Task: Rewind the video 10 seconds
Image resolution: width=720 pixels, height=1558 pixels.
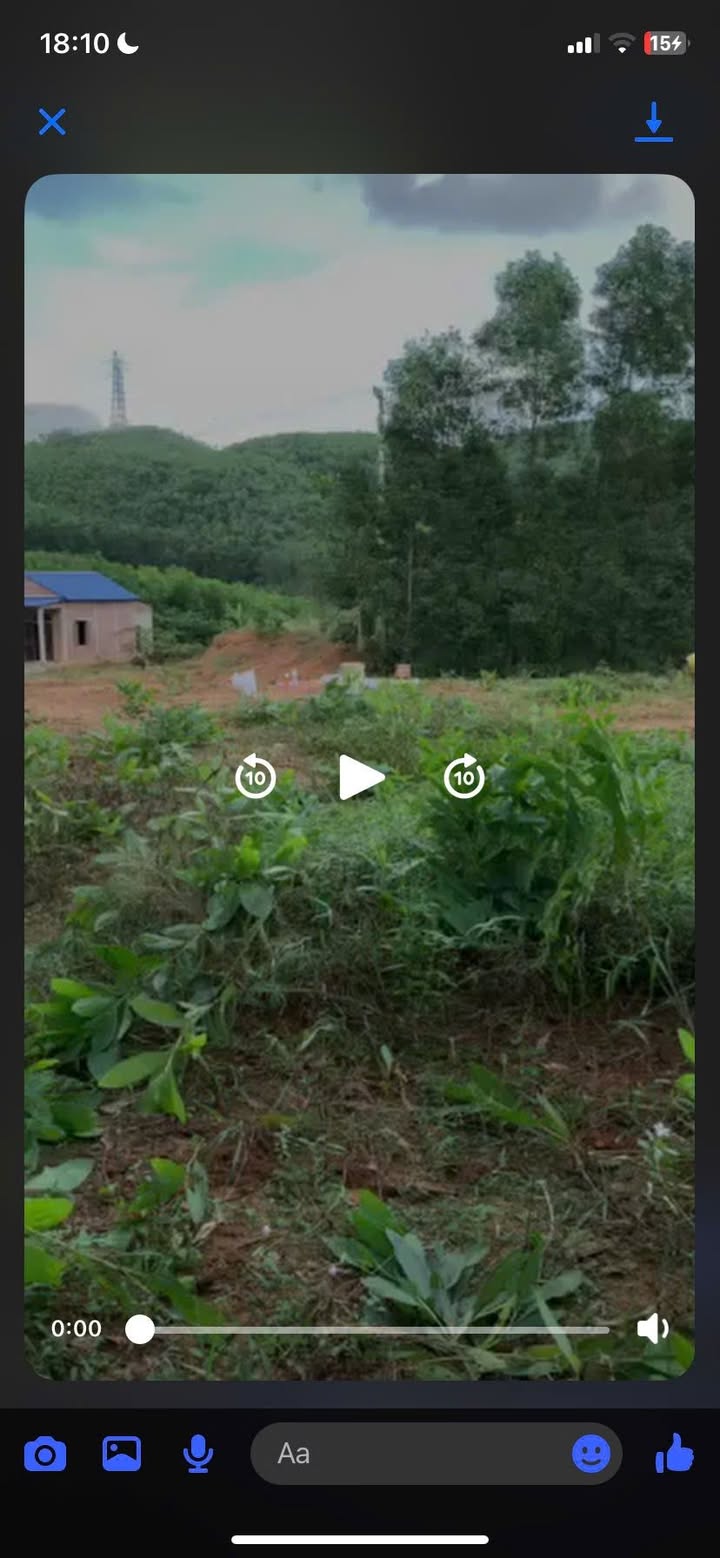Action: pyautogui.click(x=255, y=777)
